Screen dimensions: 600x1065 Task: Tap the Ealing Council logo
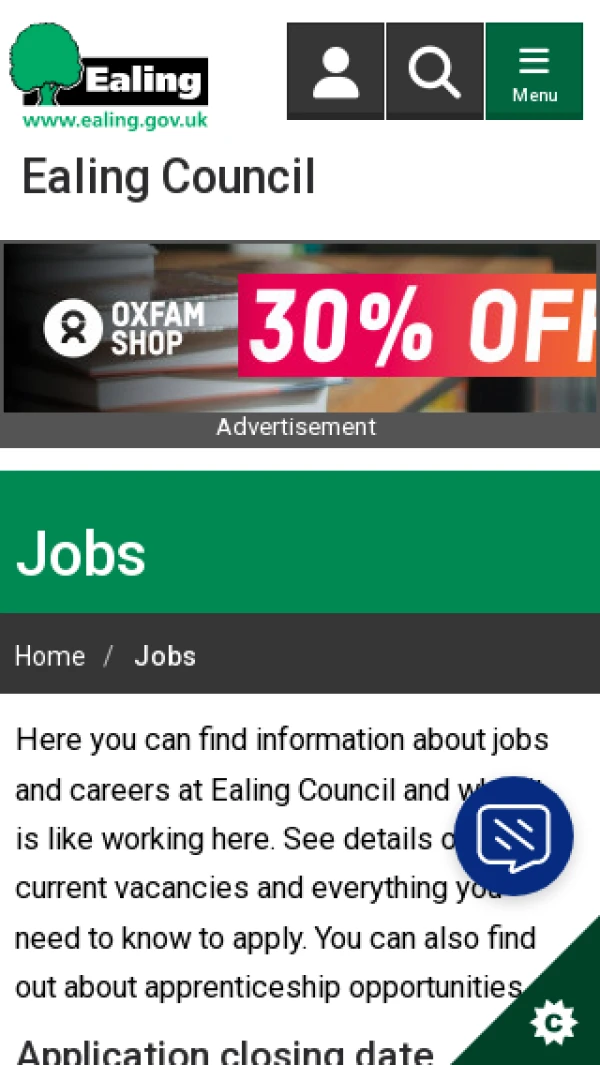coord(110,78)
